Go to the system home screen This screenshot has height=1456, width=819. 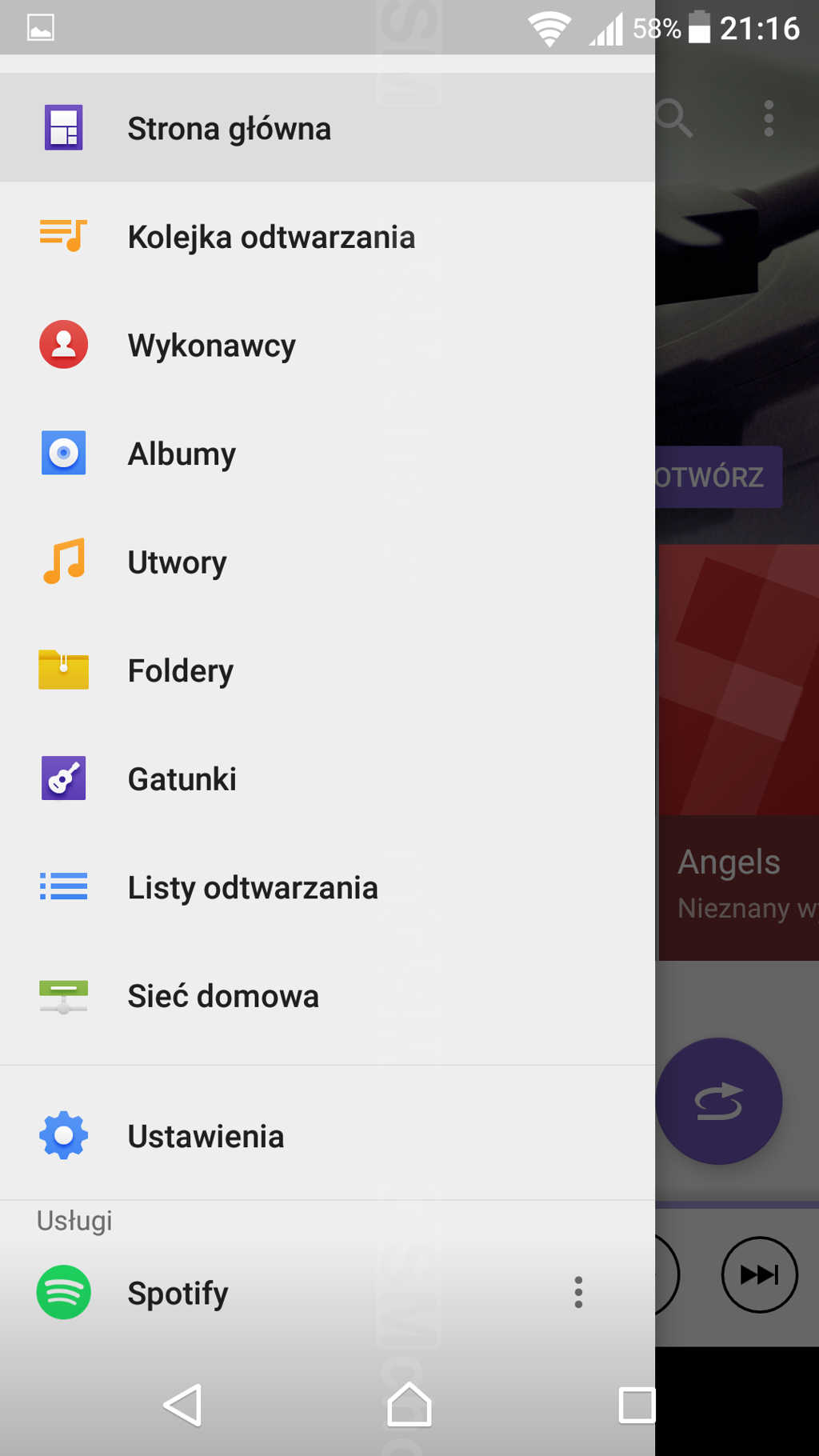tap(409, 1405)
